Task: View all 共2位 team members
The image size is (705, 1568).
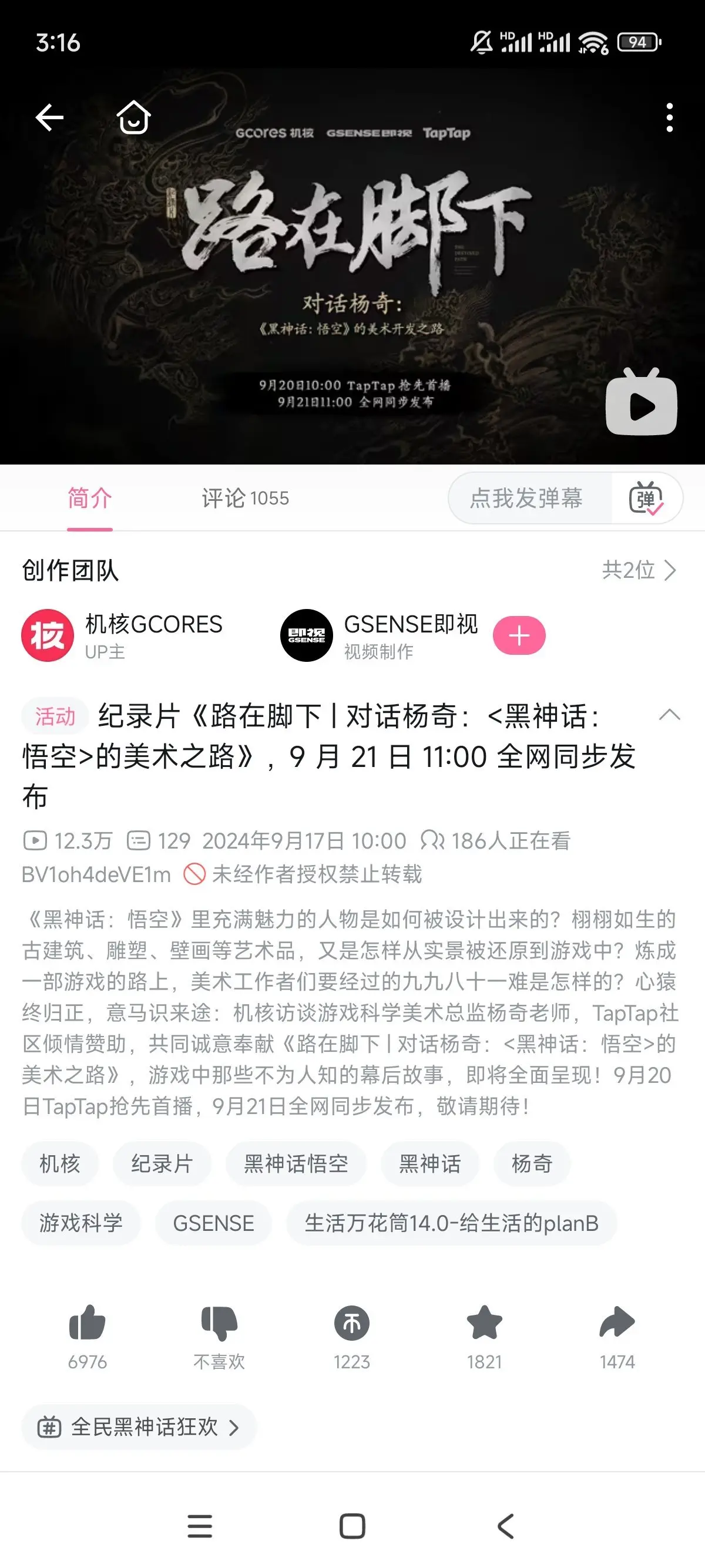Action: point(639,570)
